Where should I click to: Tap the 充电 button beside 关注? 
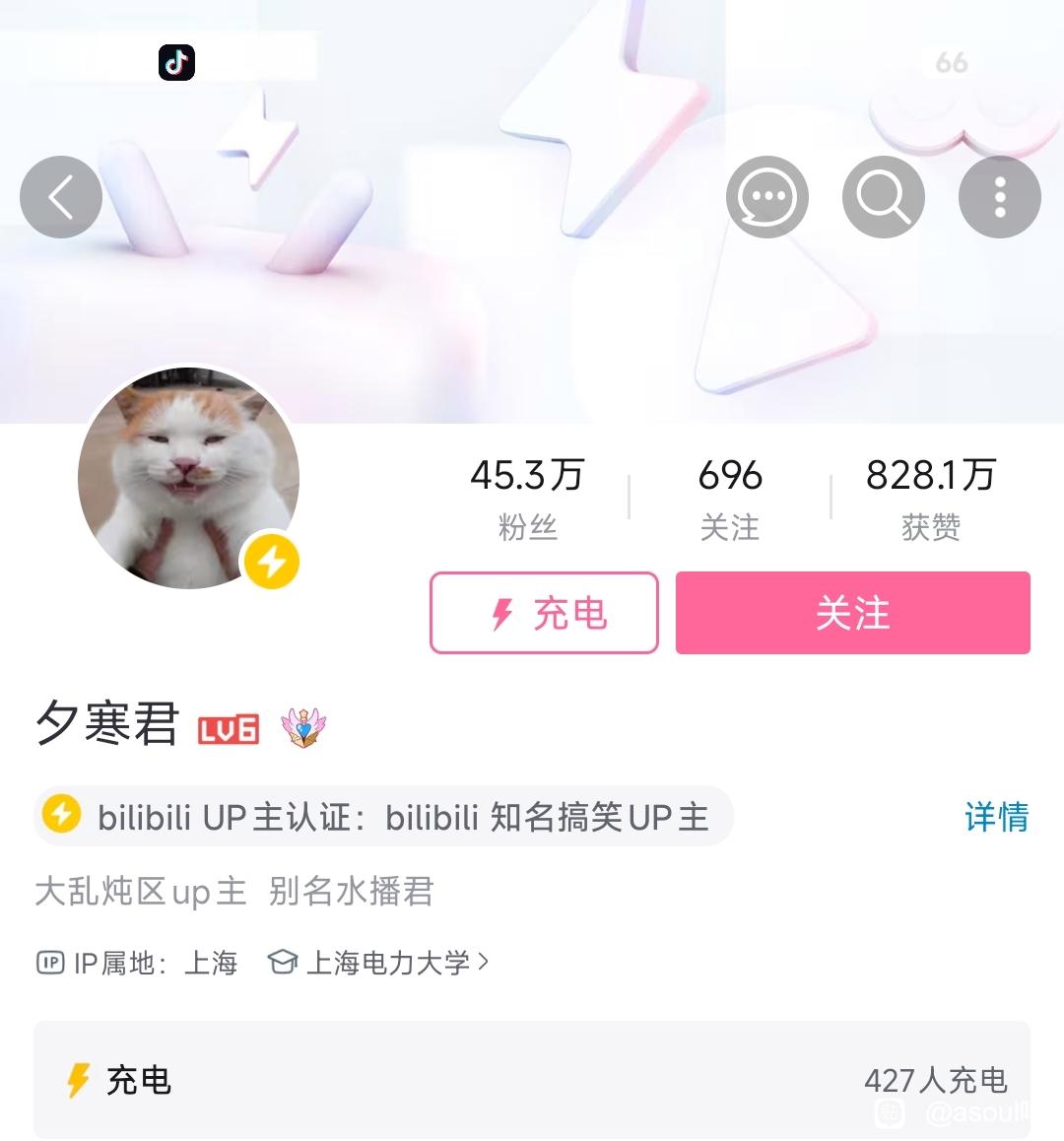tap(544, 613)
